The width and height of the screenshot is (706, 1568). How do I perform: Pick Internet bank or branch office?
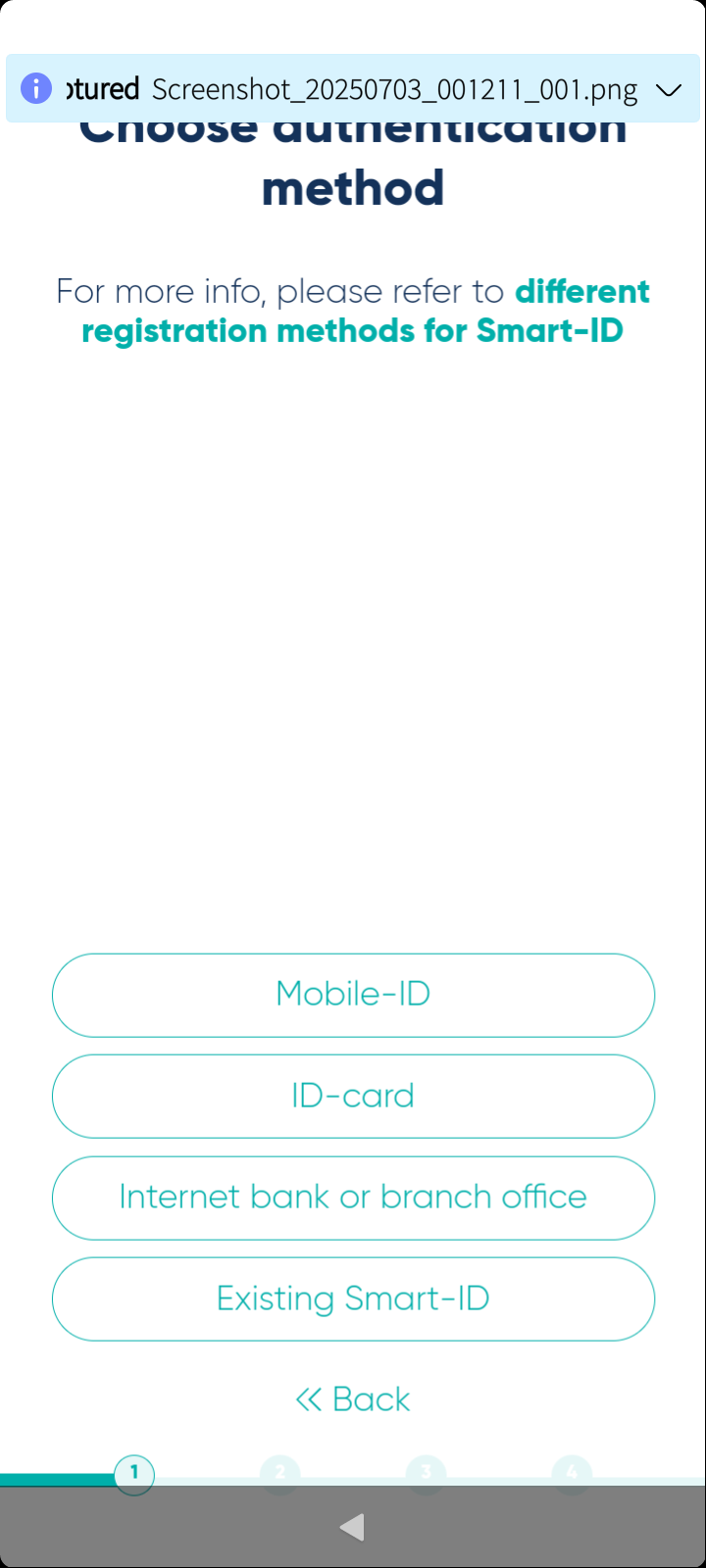click(x=353, y=1198)
